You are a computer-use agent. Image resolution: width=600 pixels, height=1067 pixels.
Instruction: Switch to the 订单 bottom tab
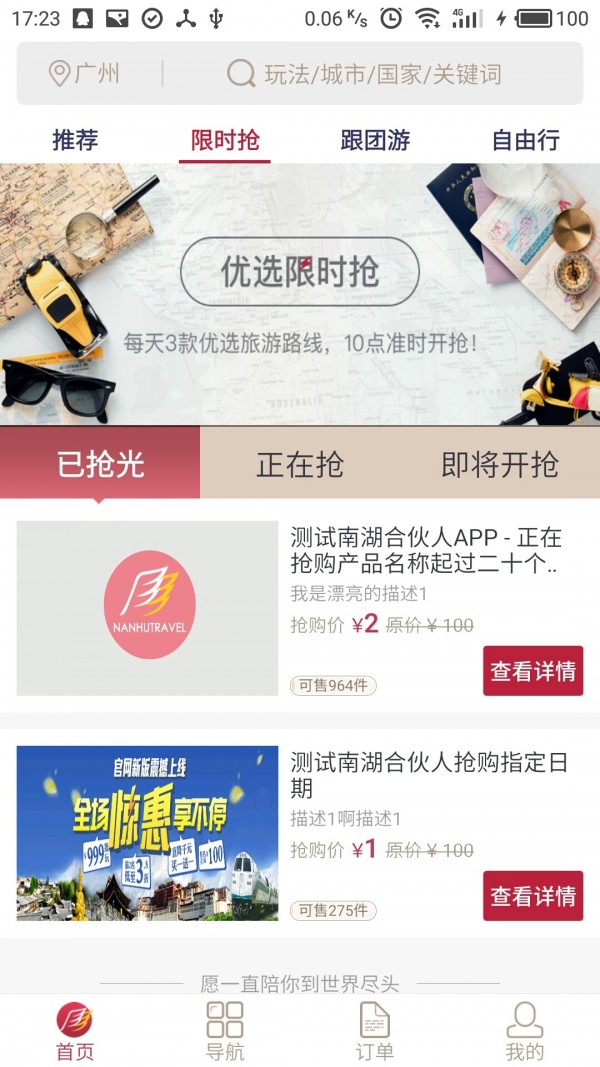point(375,1030)
